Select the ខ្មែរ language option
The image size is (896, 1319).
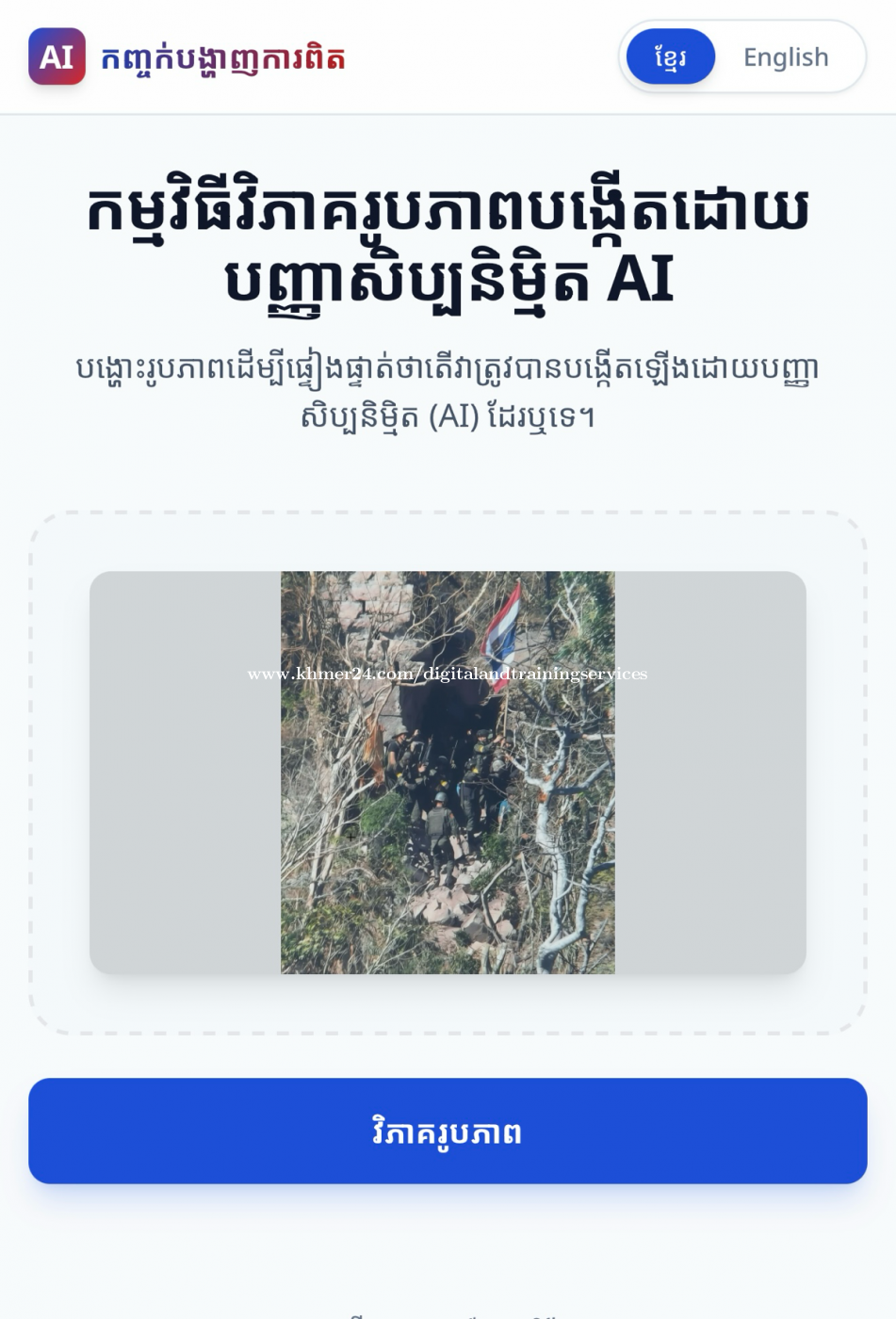coord(670,57)
